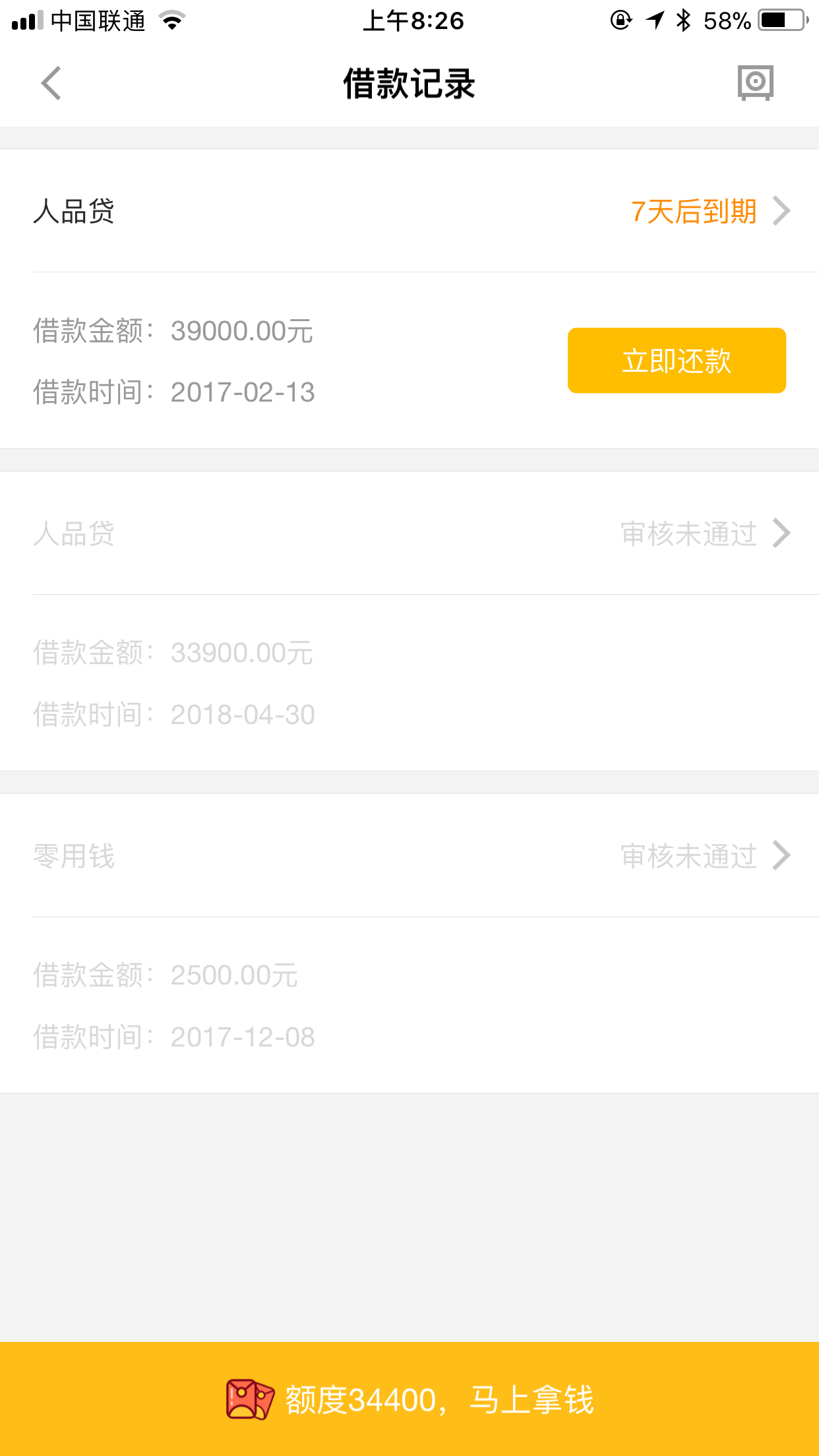The height and width of the screenshot is (1456, 819).
Task: Tap the 立即还款 repay button
Action: (677, 361)
